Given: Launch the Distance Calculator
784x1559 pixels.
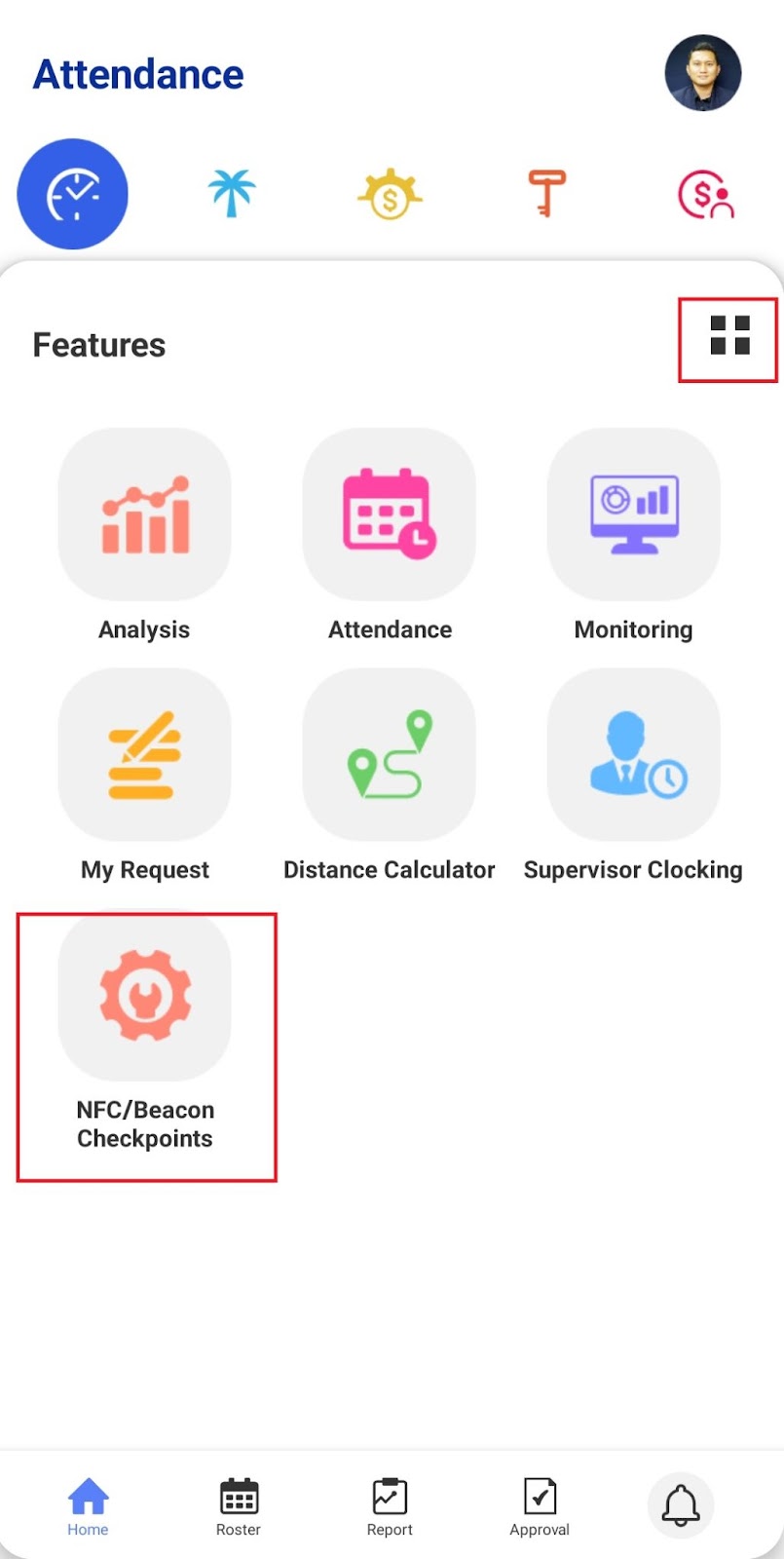Looking at the screenshot, I should (390, 776).
